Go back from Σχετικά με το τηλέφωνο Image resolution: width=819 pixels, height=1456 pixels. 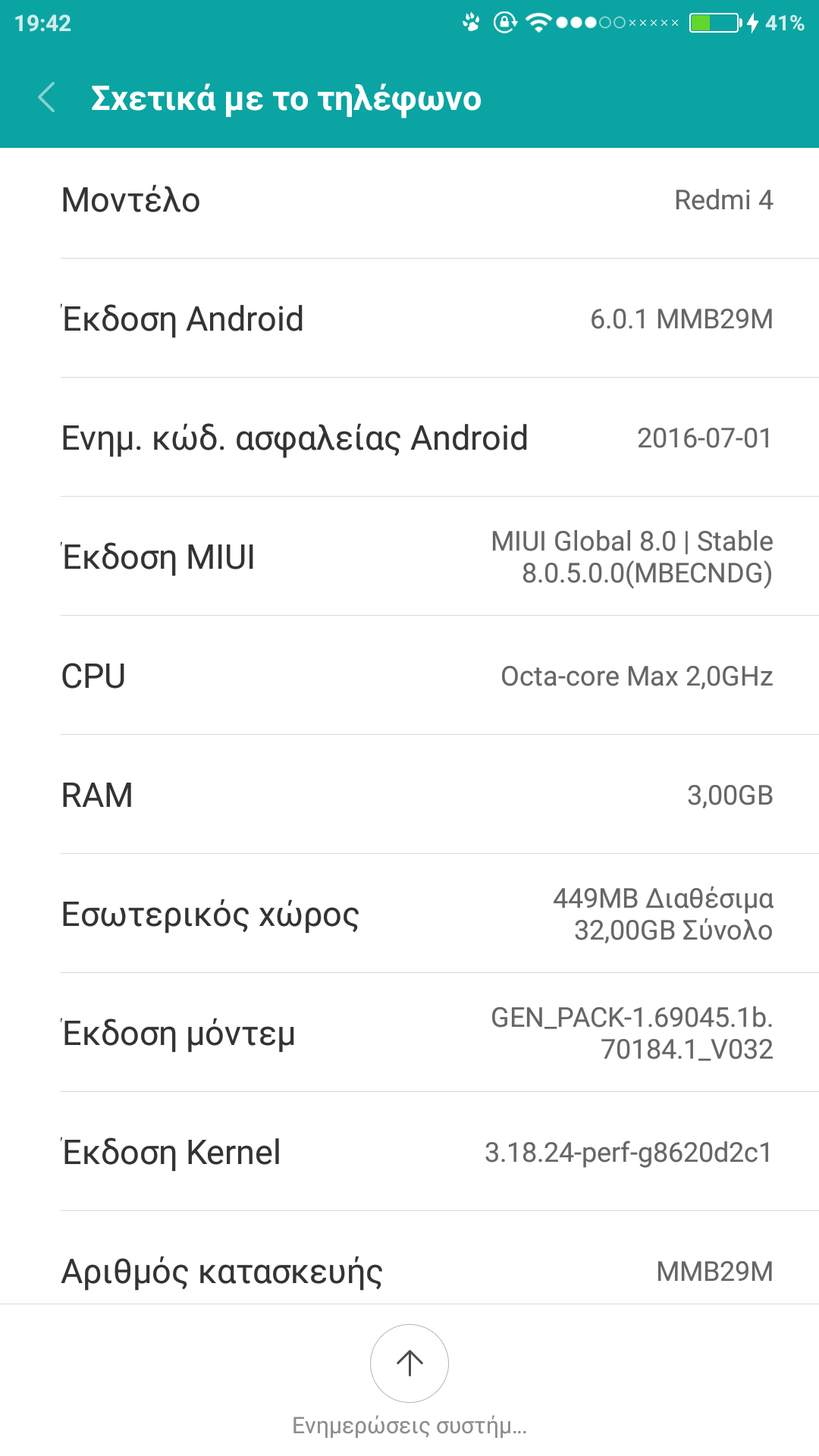coord(47,98)
